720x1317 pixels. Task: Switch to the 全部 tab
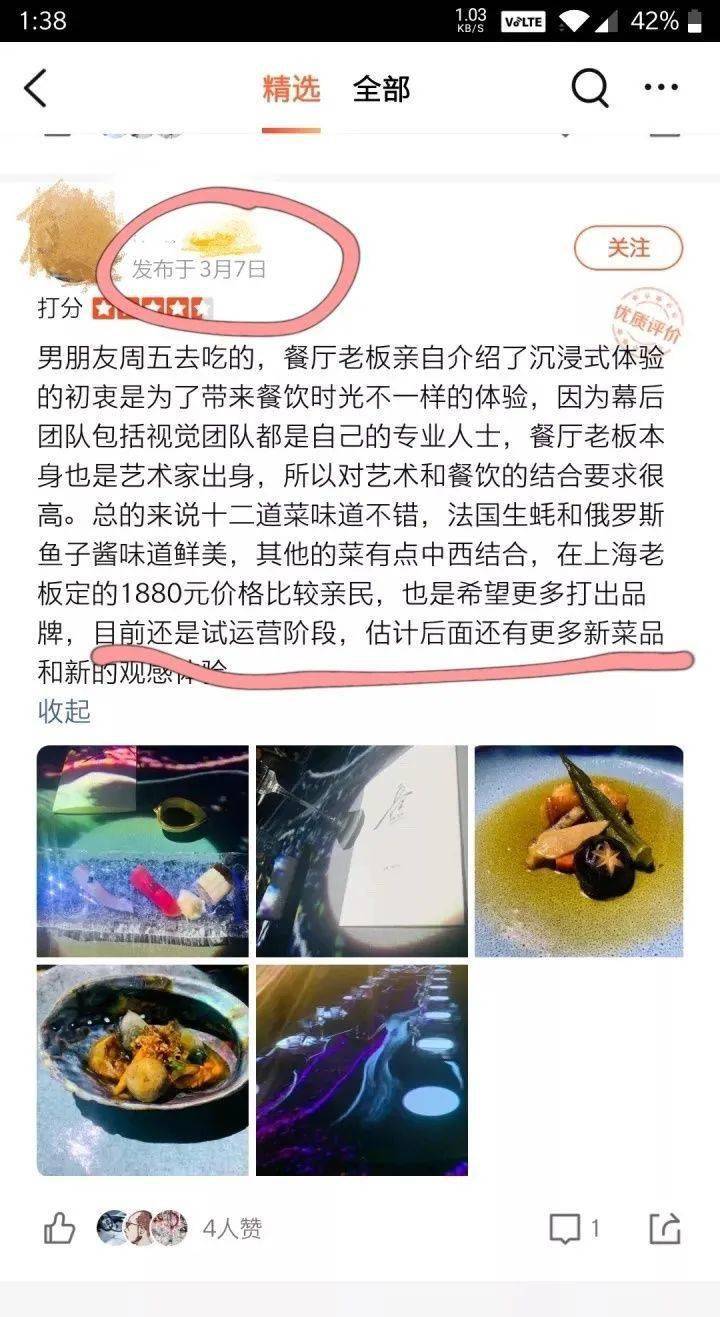pyautogui.click(x=381, y=89)
